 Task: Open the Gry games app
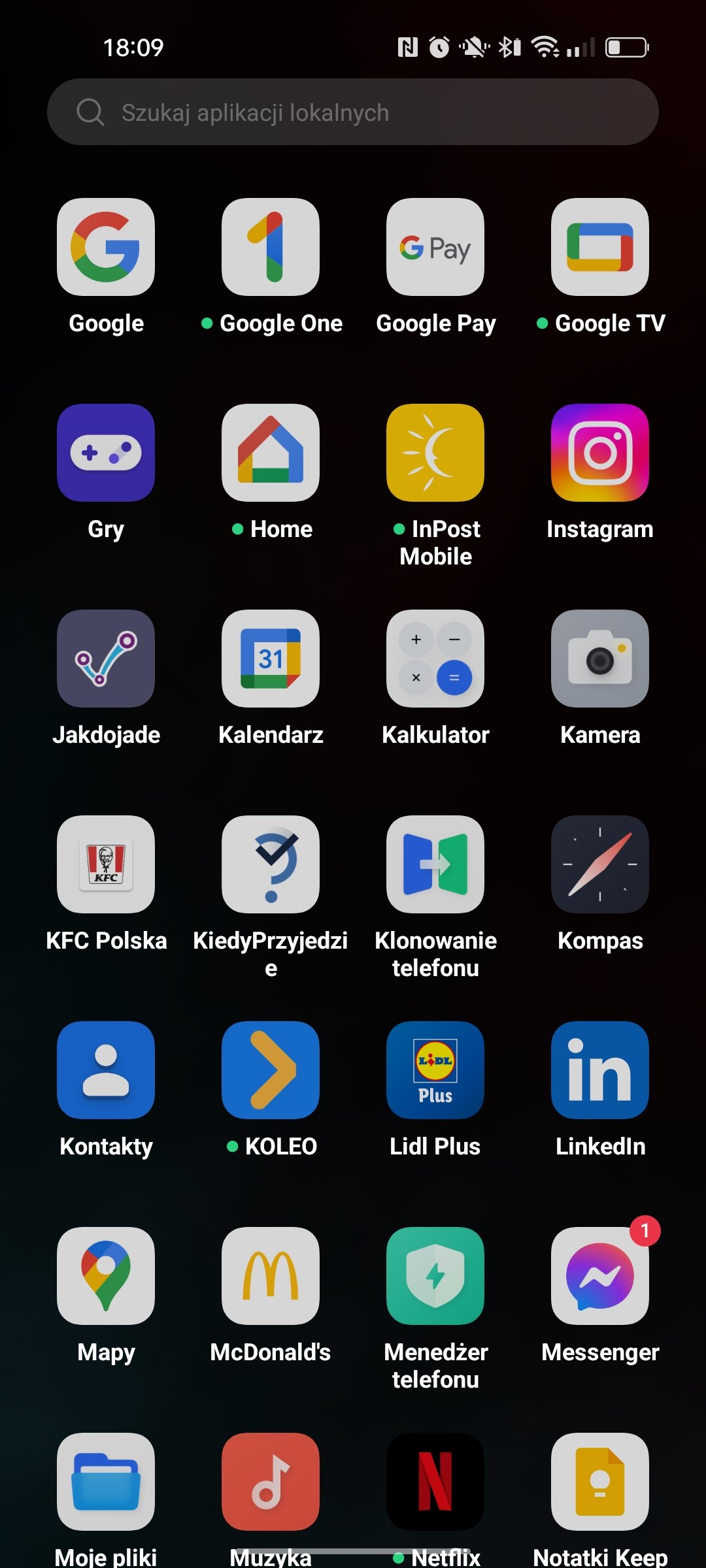tap(106, 453)
